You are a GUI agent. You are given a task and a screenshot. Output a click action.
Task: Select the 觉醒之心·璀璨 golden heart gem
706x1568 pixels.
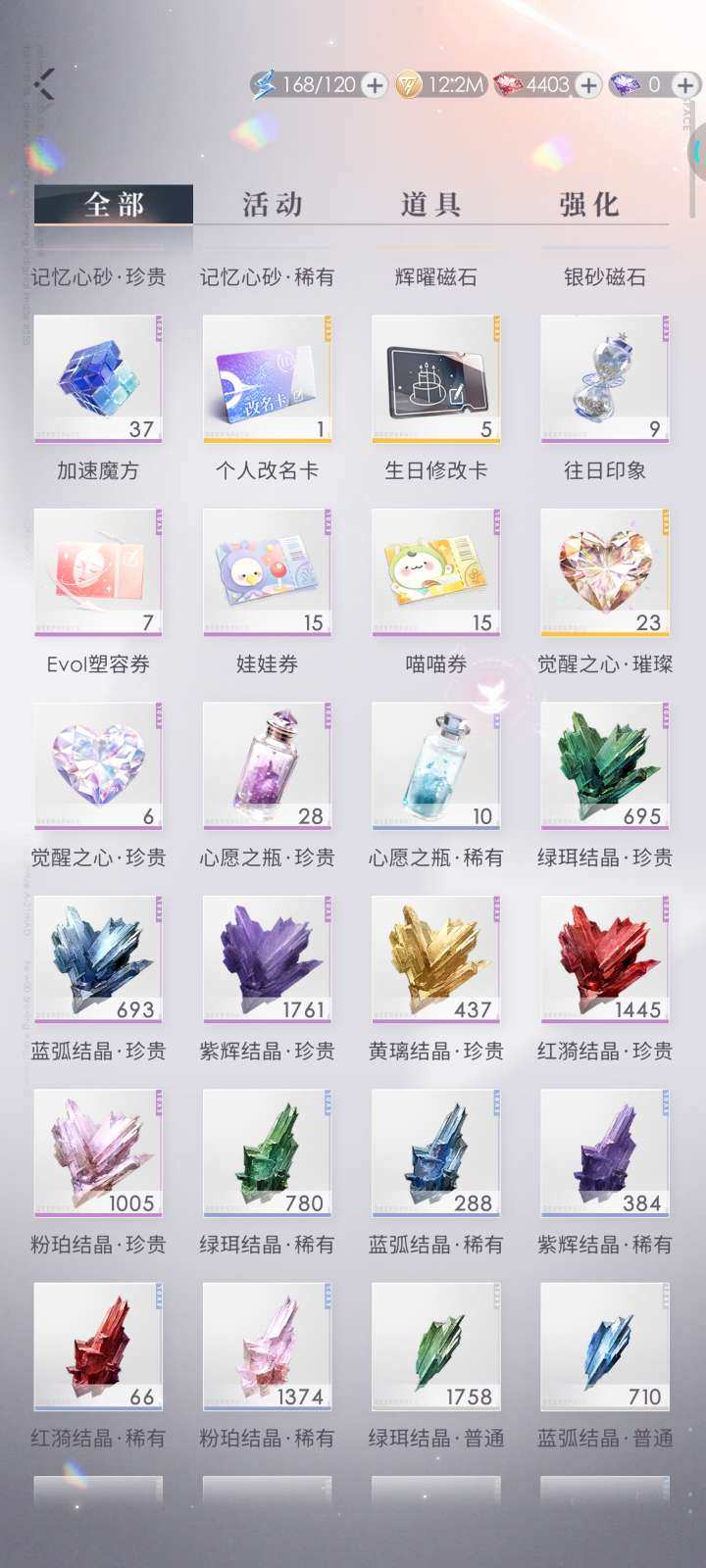[605, 573]
